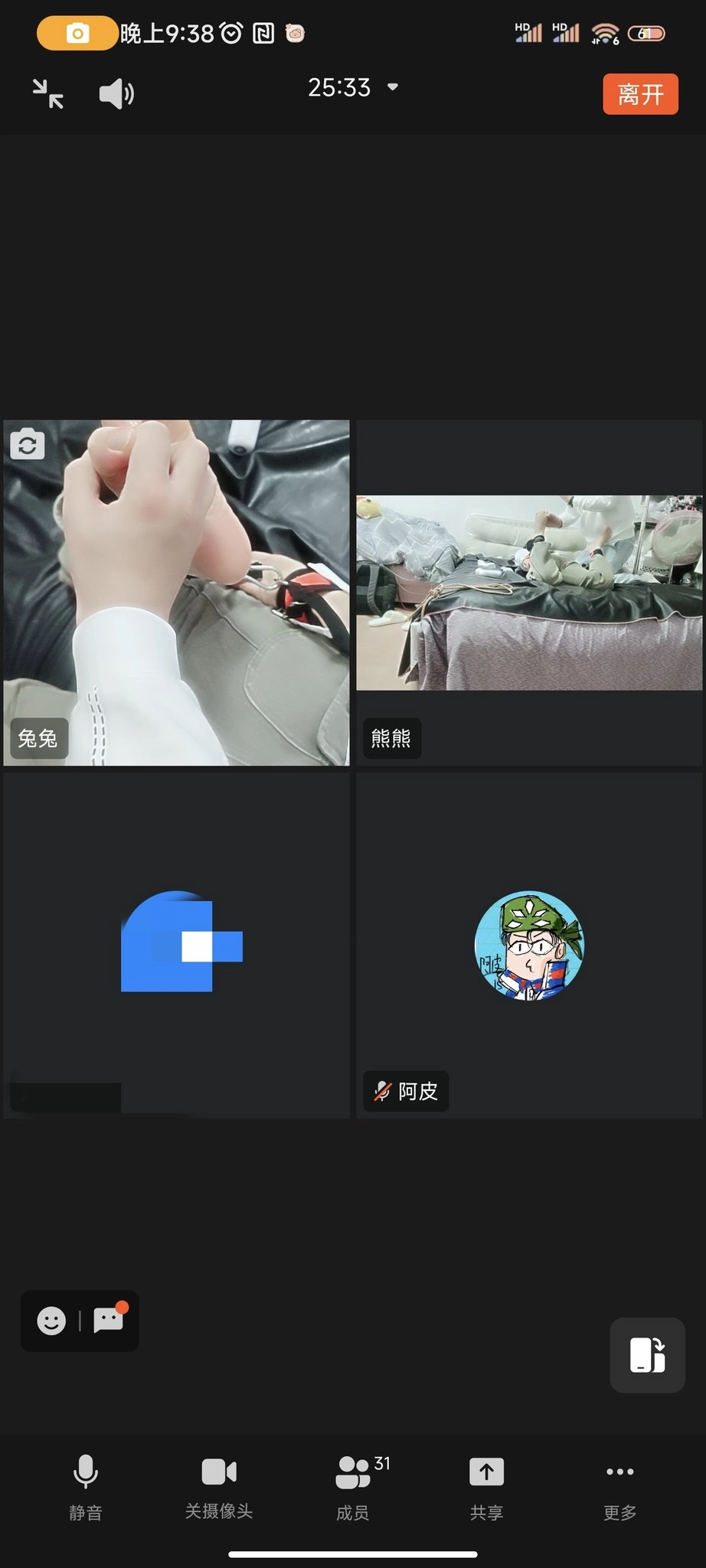Flip the camera in 兔兔's tile

point(28,445)
